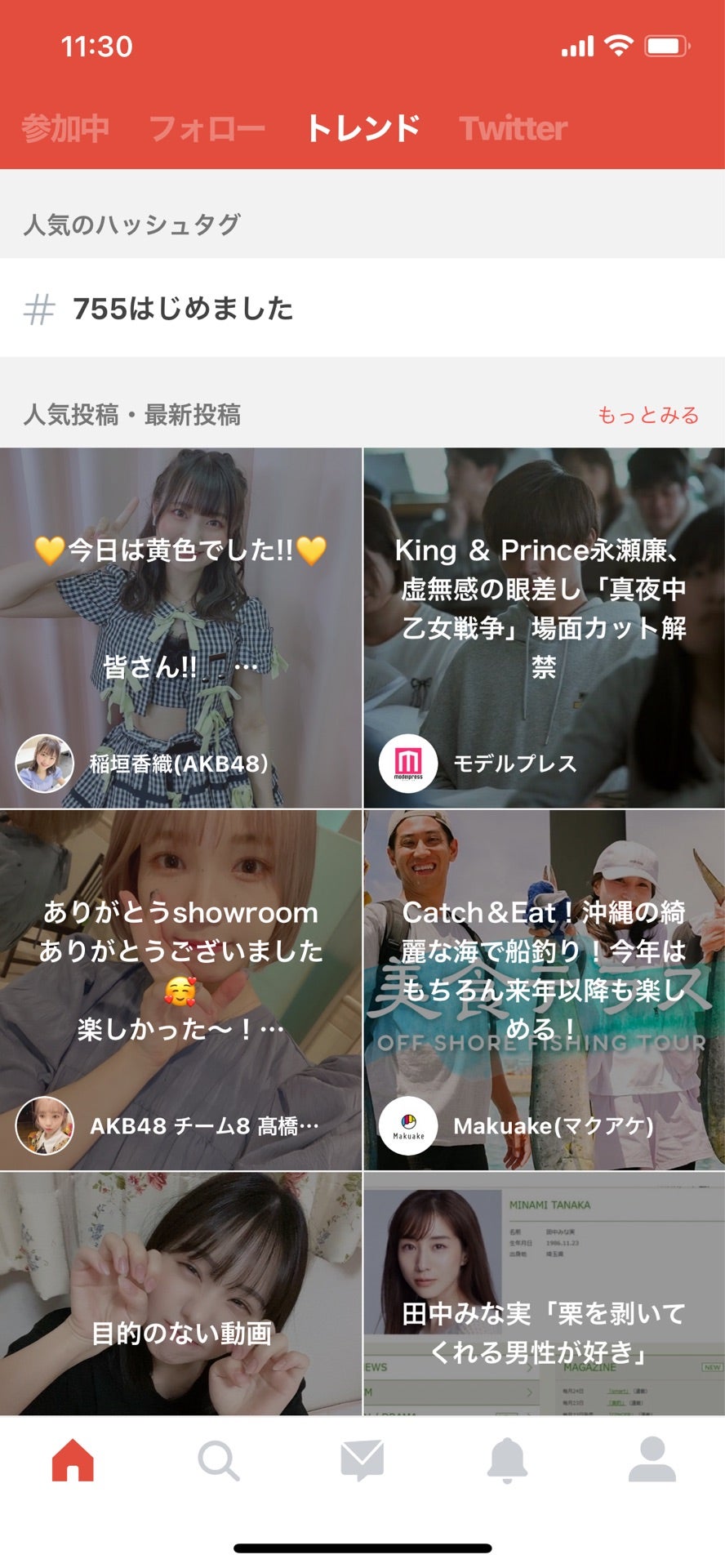Click the hashtag symbol beside 755はじめました

coord(38,308)
